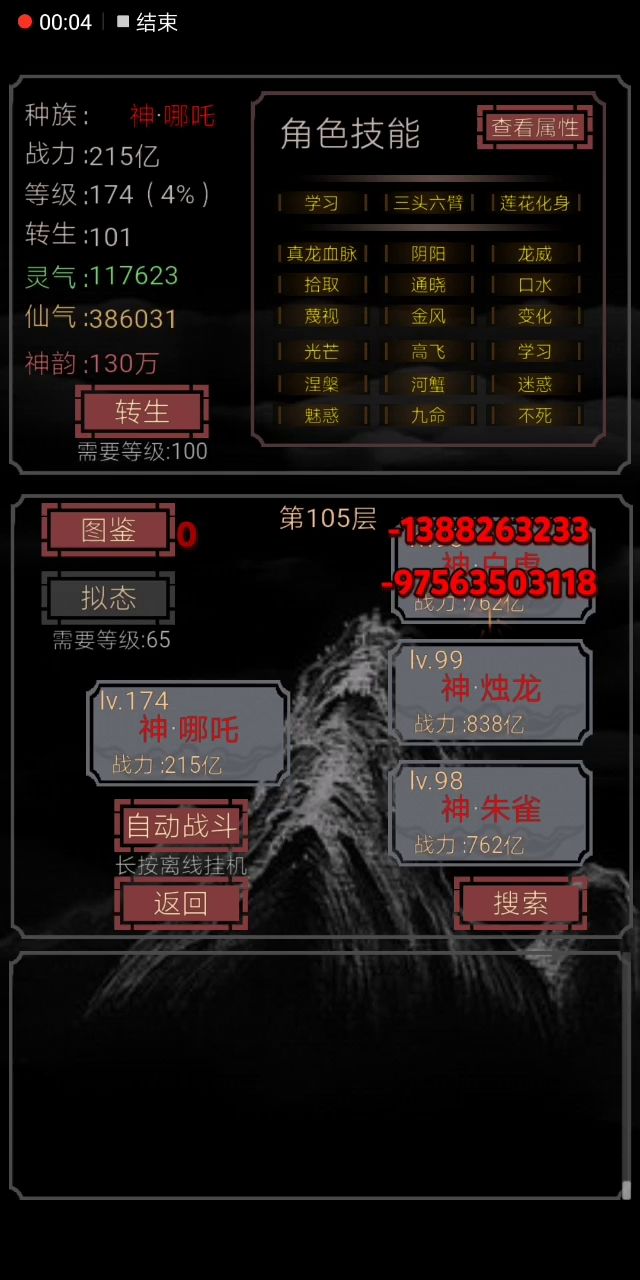
Task: Open the 莲花化身 skill
Action: [x=535, y=203]
